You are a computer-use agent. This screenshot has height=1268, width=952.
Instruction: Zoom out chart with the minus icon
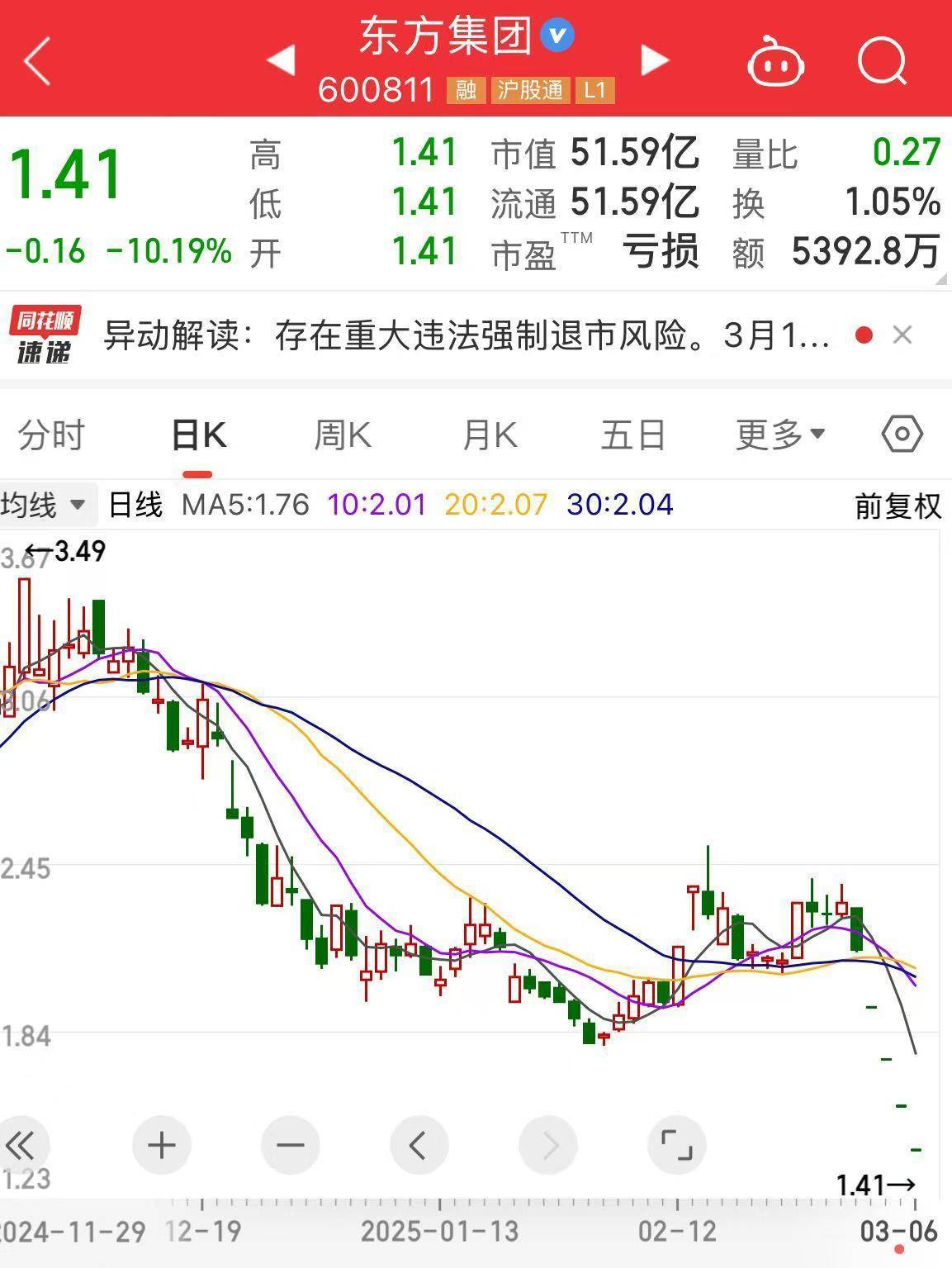(289, 1145)
